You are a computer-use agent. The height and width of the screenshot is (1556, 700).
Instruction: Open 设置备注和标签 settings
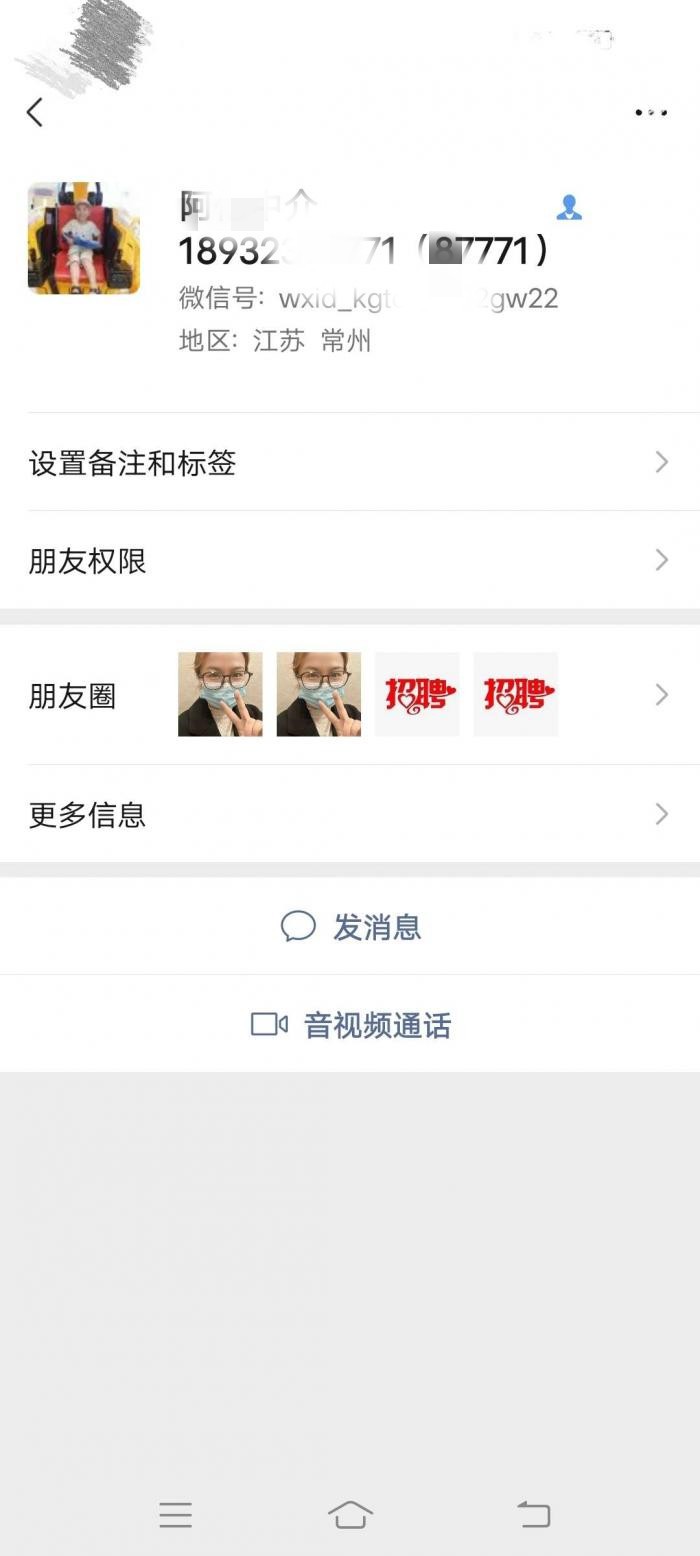(x=349, y=463)
